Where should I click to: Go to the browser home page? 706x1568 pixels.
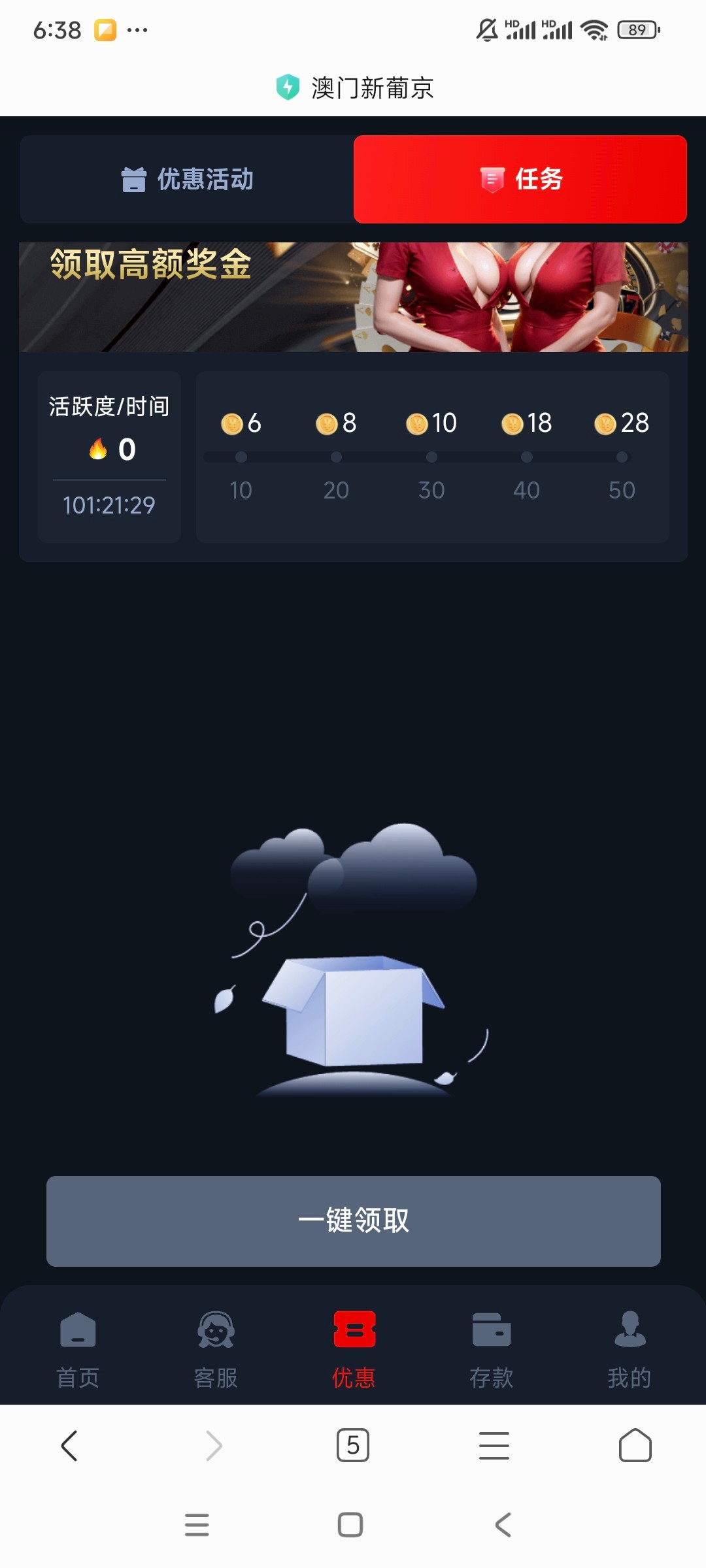635,1445
